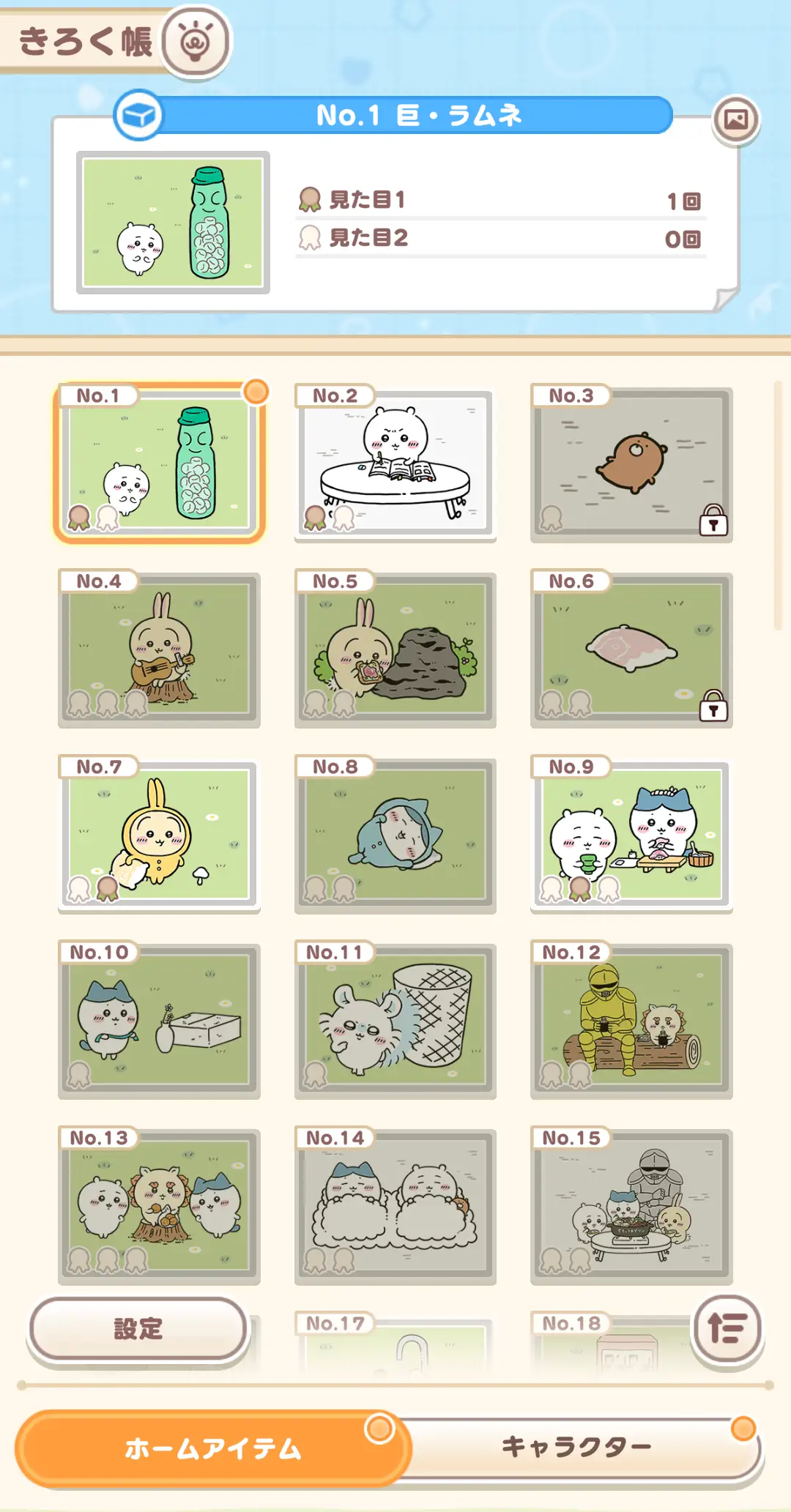Screen dimensions: 791x1512
Task: Tap the sort order button
Action: 727,1328
